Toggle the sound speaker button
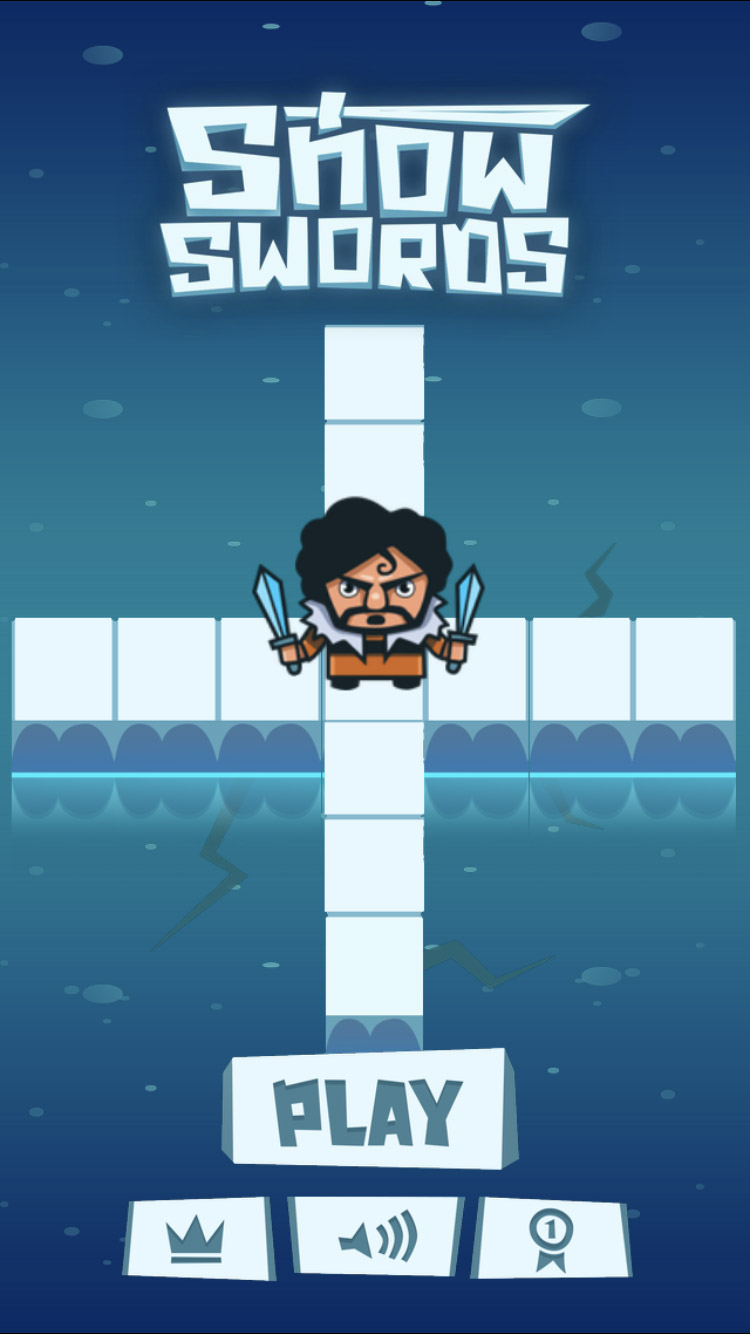The width and height of the screenshot is (750, 1334). coord(376,1239)
